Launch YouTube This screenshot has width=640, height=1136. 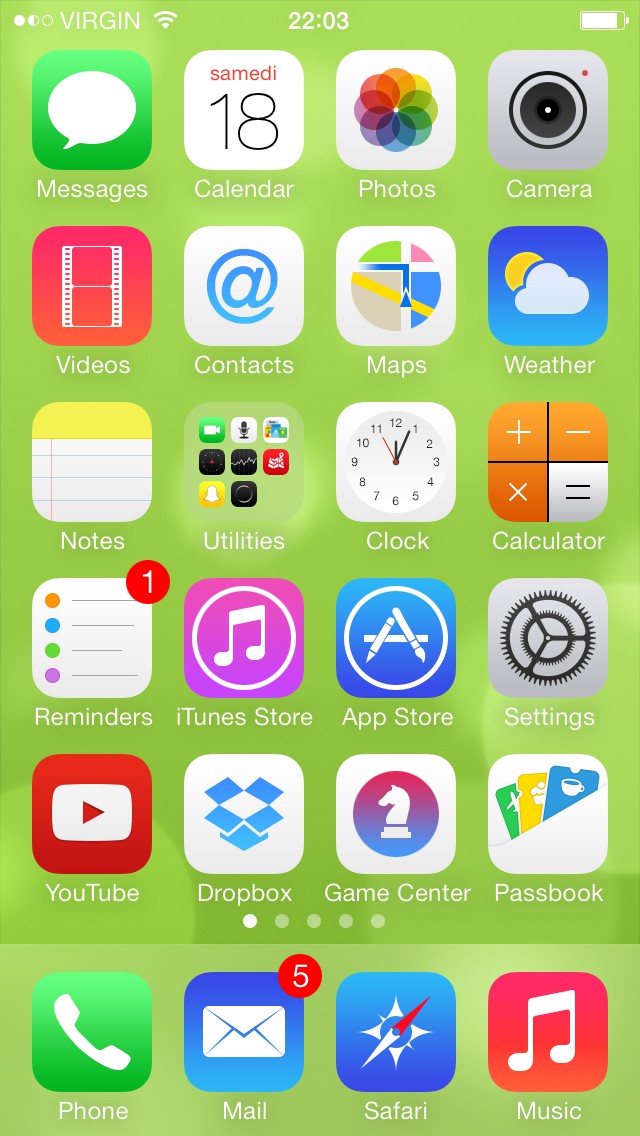91,814
